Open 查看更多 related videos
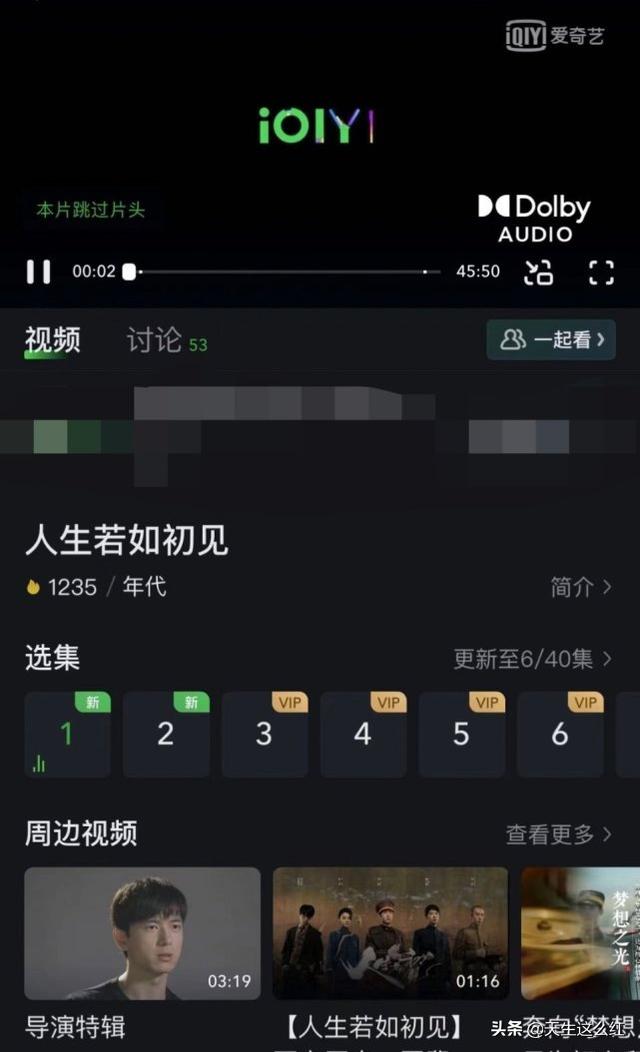Viewport: 640px width, 1052px height. click(x=558, y=834)
